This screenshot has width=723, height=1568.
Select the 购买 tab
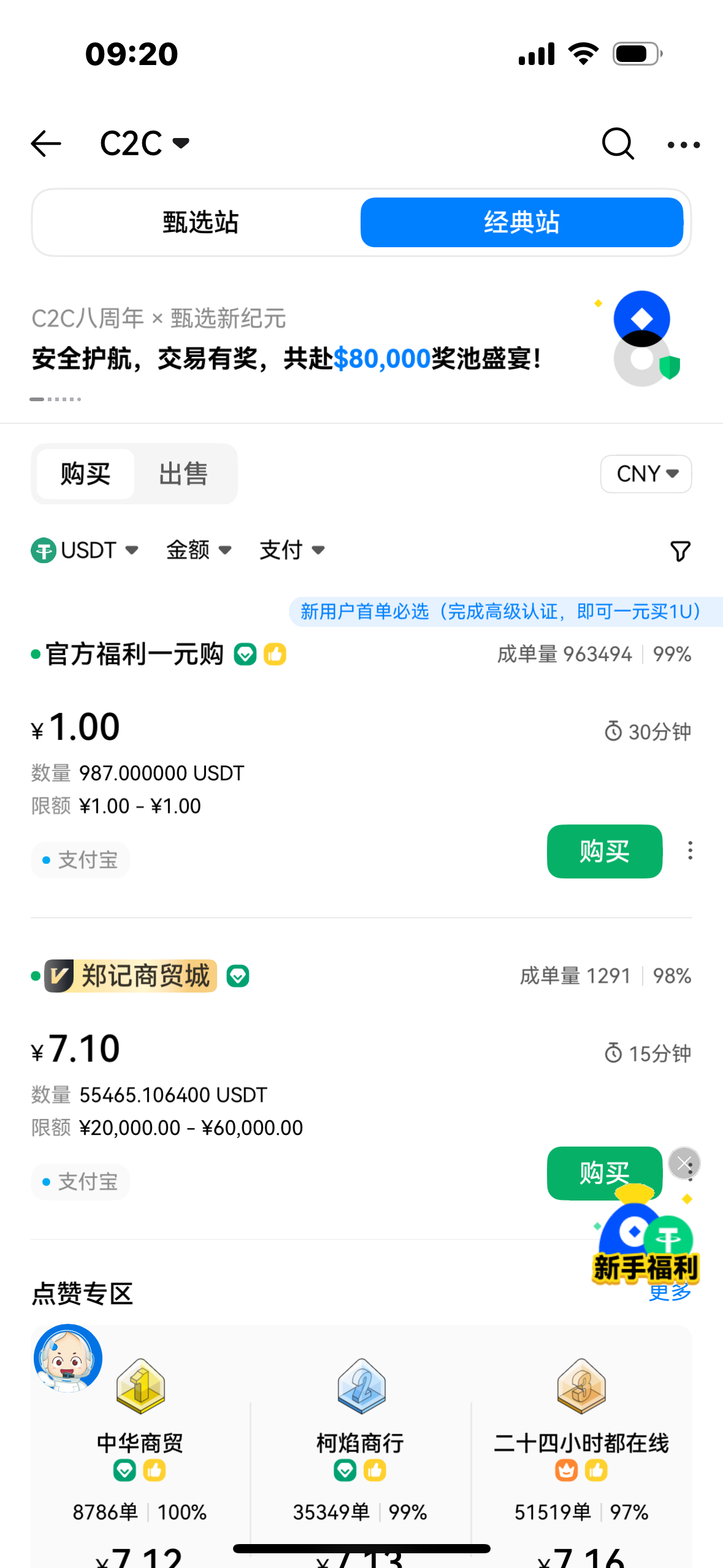point(85,474)
